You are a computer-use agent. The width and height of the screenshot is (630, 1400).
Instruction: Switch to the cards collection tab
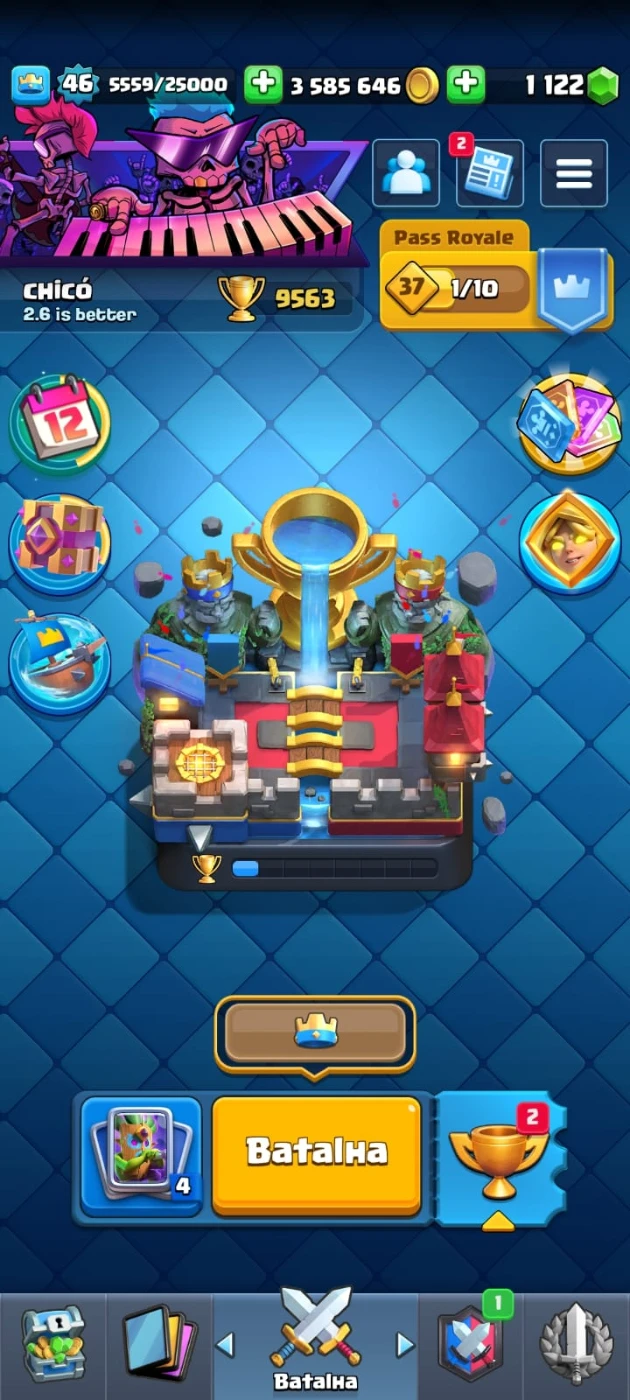[159, 1344]
